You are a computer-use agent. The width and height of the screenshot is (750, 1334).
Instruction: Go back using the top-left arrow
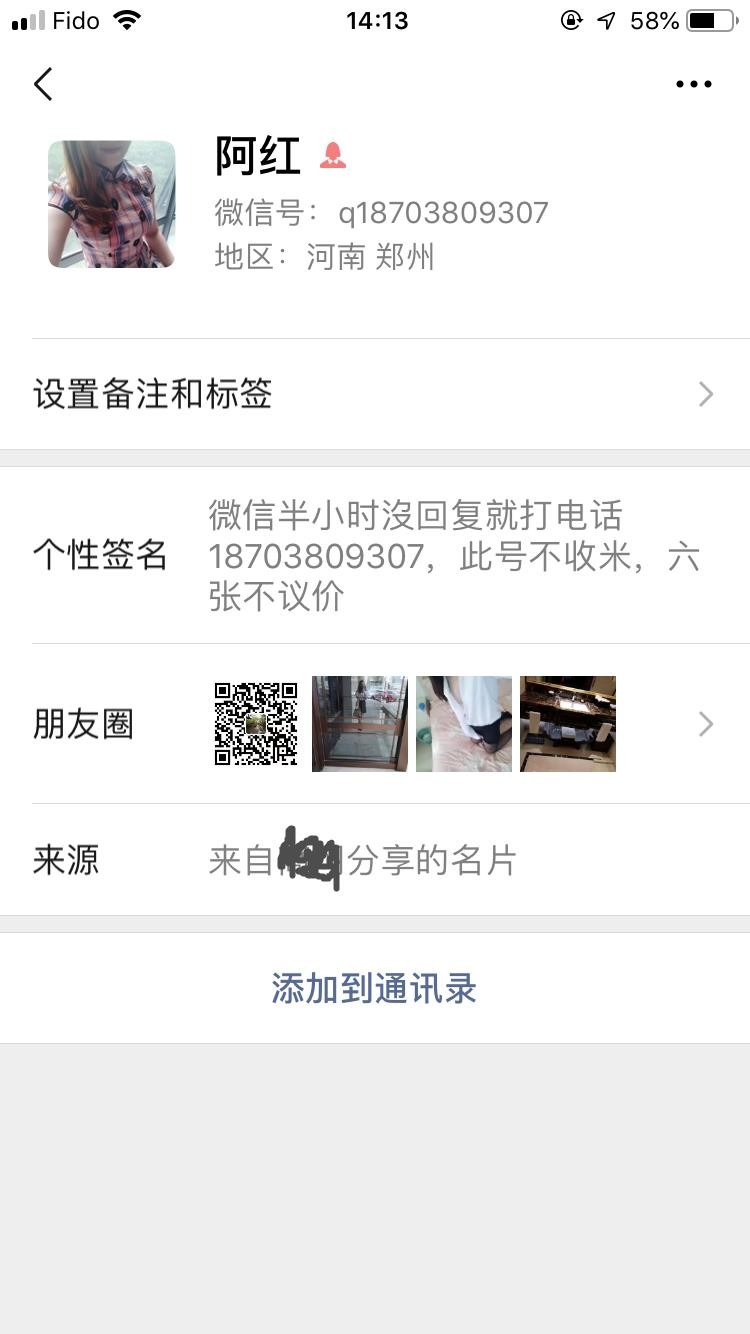tap(43, 84)
